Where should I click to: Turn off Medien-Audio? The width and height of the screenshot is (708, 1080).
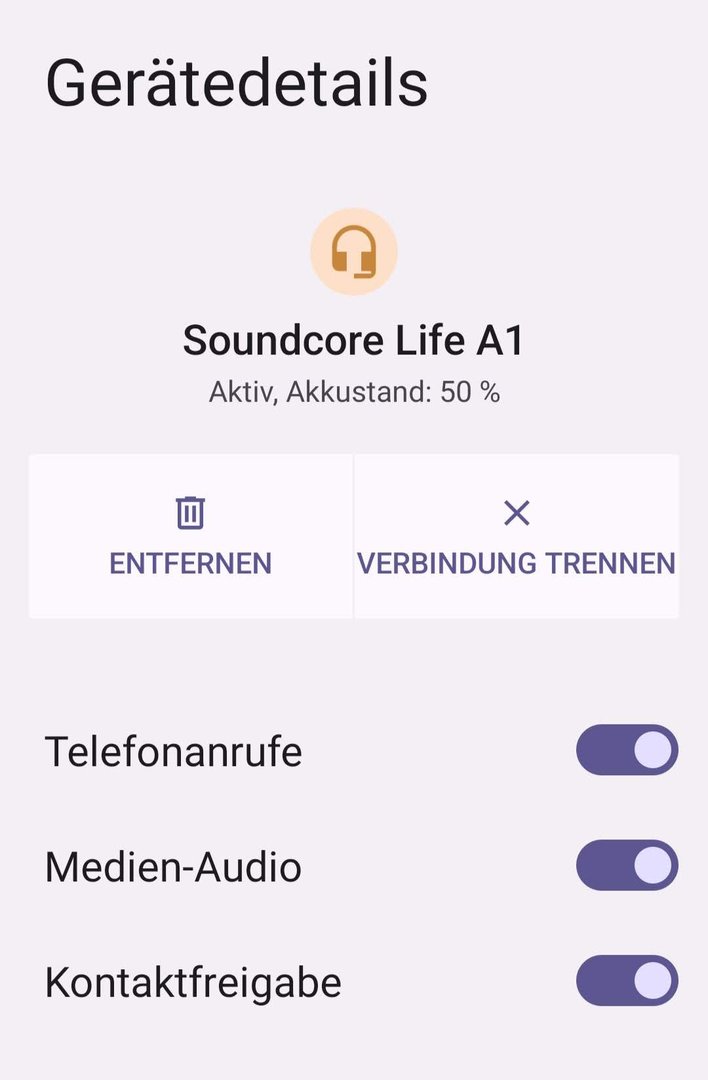[627, 866]
